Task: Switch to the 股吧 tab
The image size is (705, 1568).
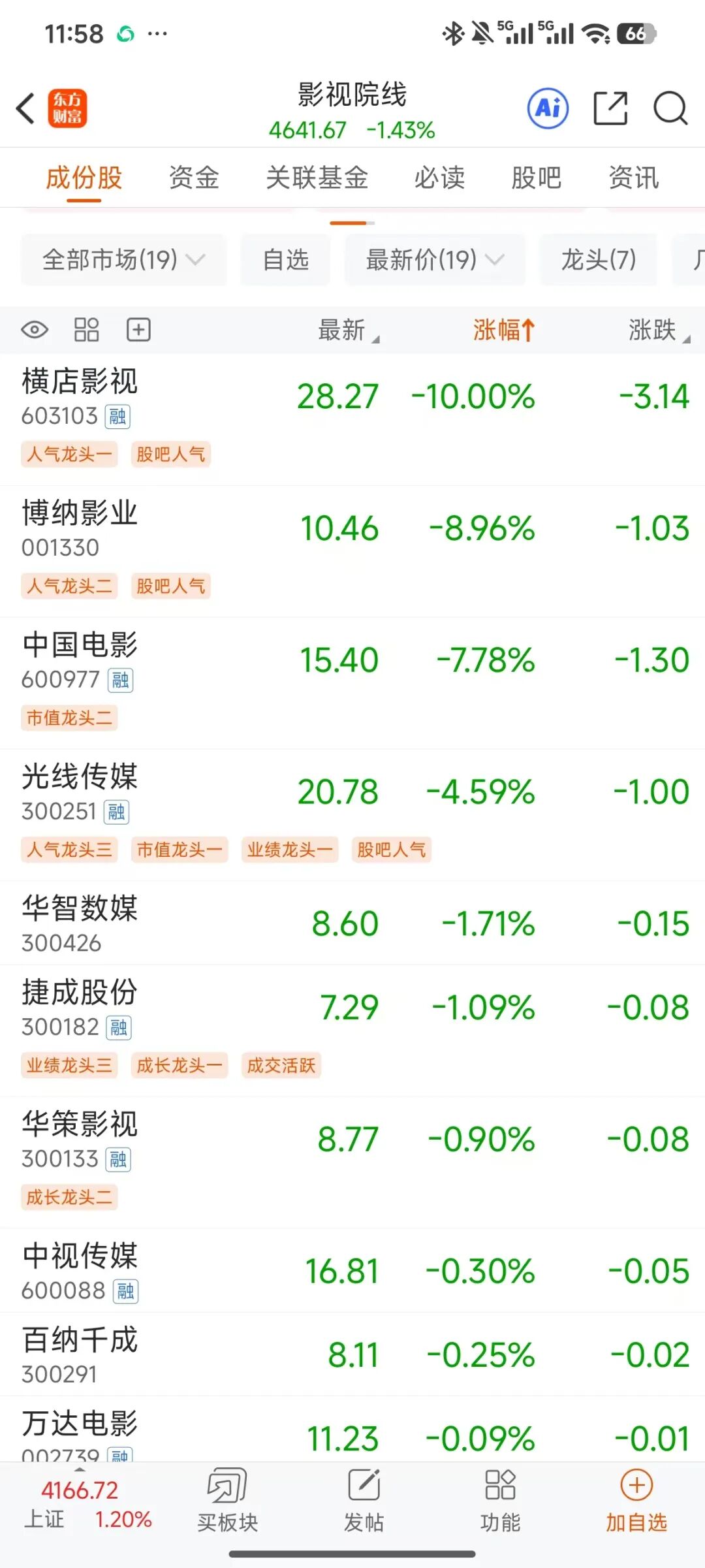Action: (x=537, y=178)
